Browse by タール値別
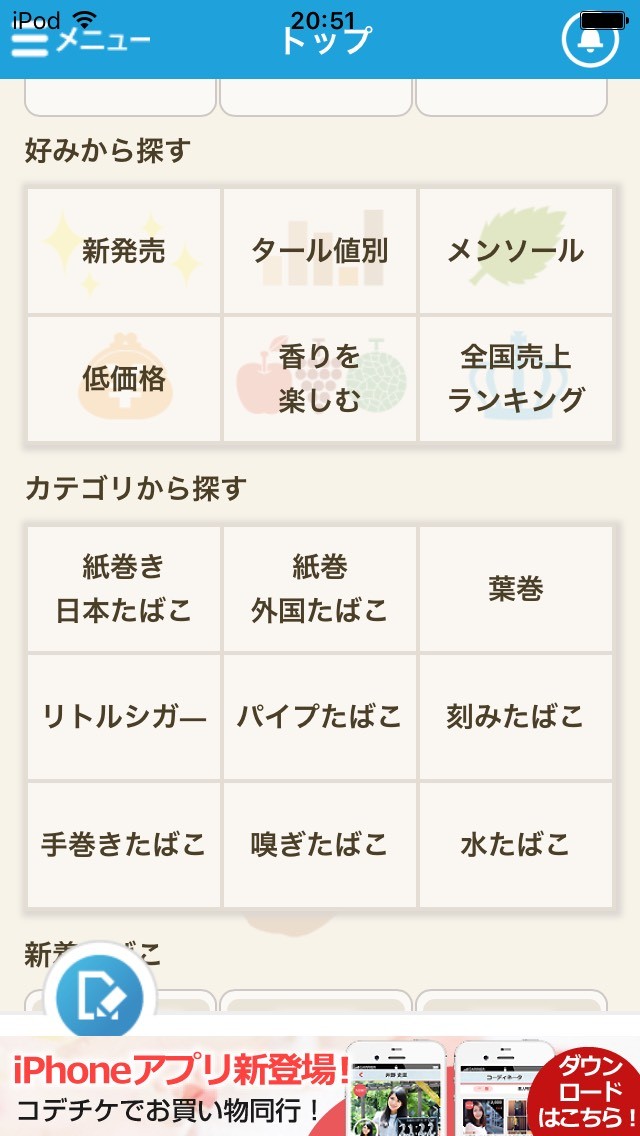 point(320,251)
